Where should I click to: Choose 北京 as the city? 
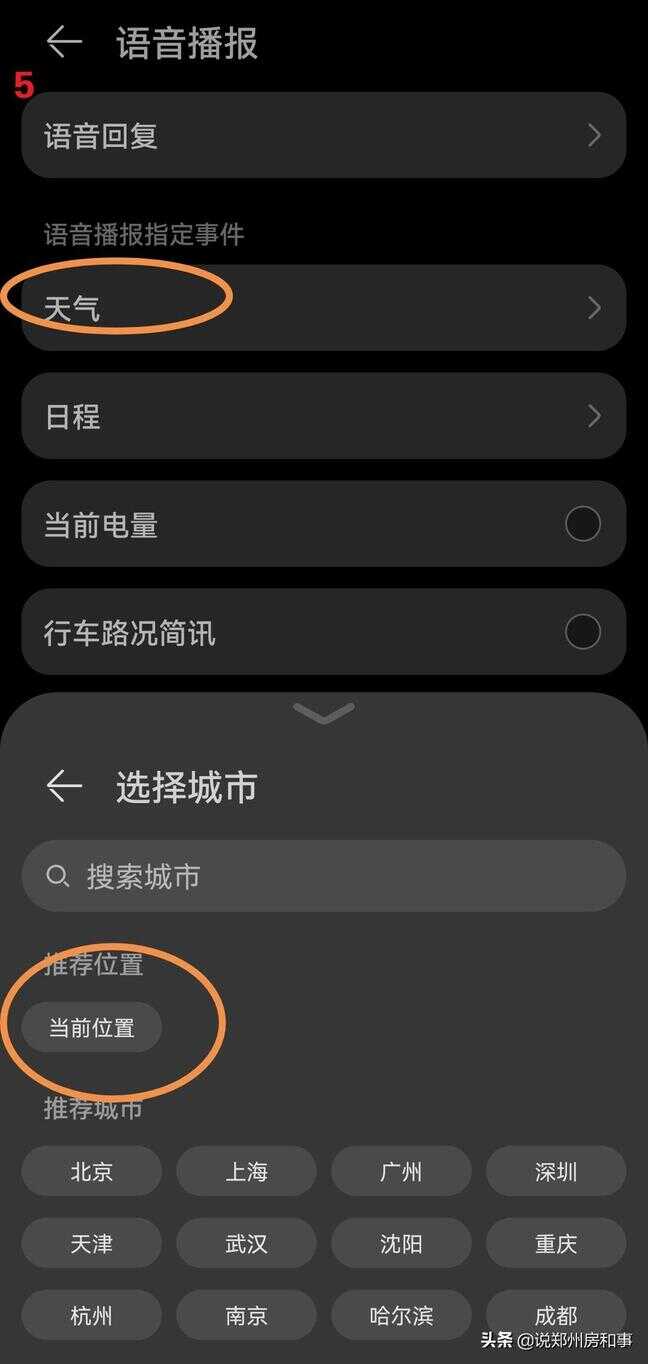click(x=92, y=1171)
